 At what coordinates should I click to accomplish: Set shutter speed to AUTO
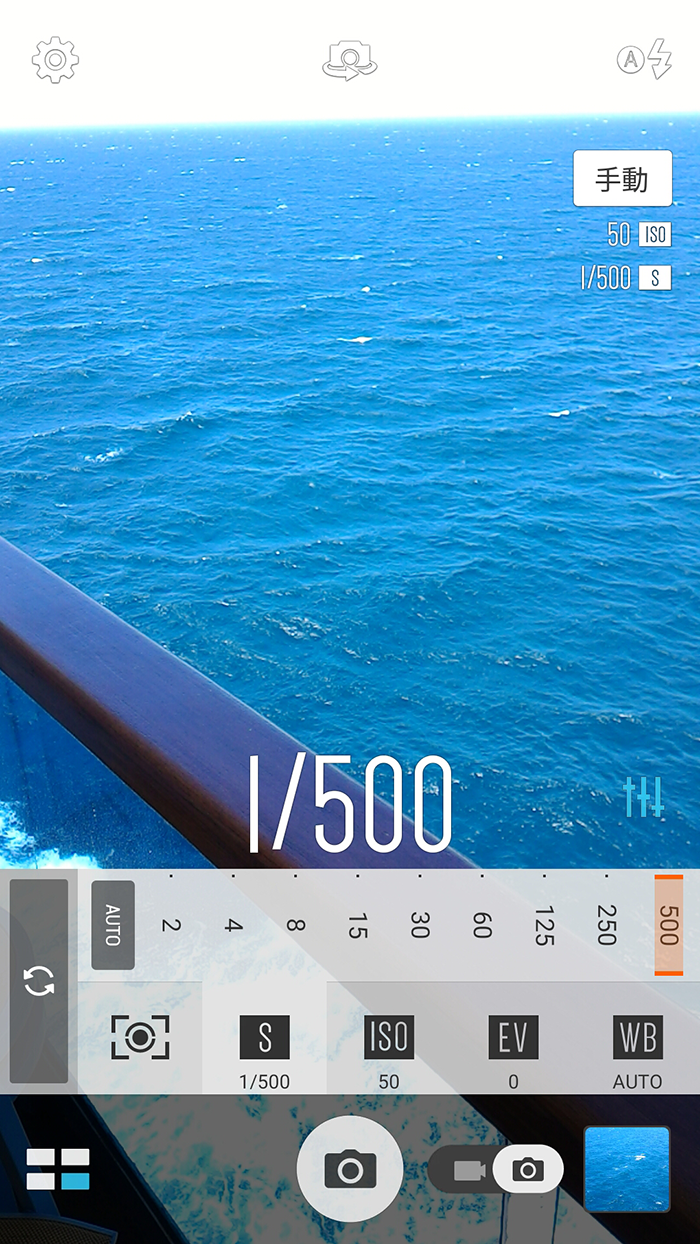click(113, 925)
